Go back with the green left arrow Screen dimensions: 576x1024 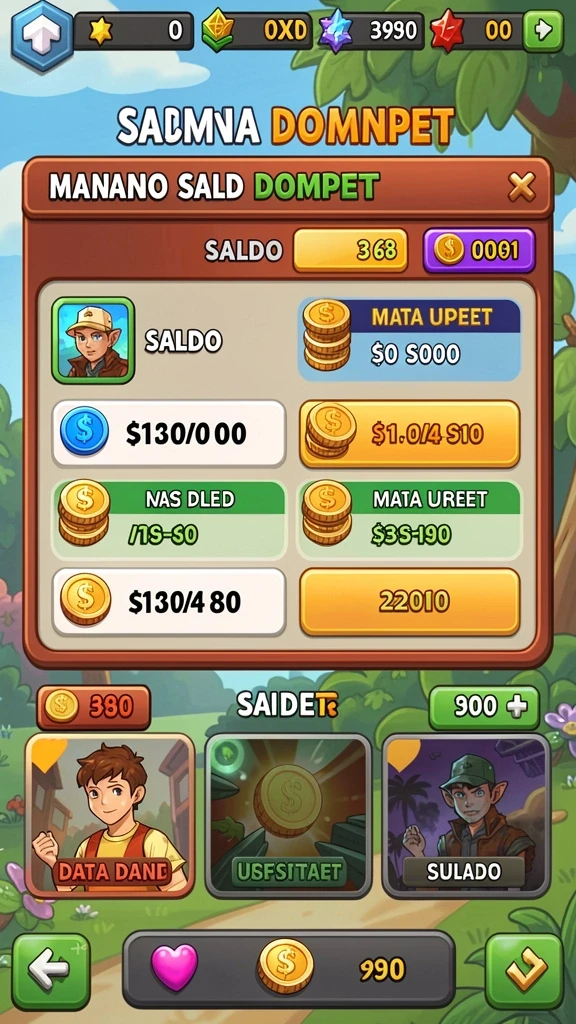pos(51,971)
